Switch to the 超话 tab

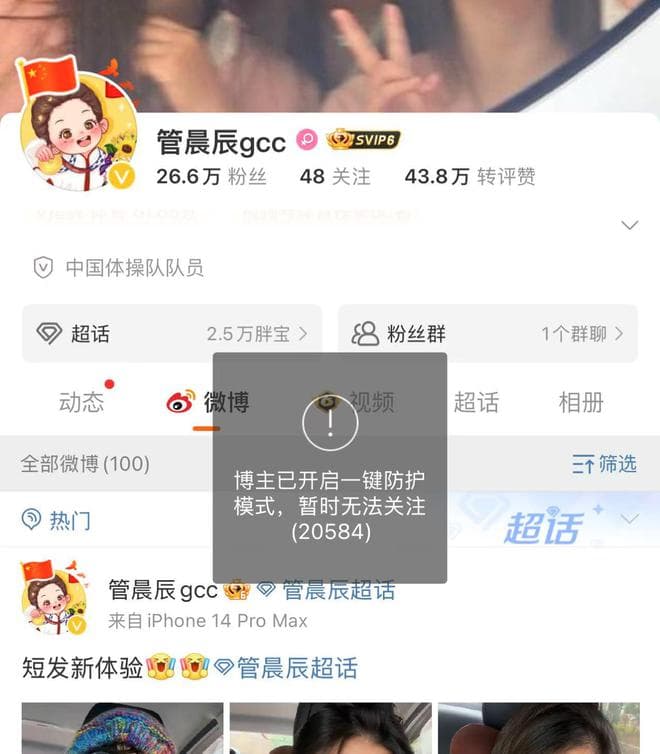coord(476,402)
